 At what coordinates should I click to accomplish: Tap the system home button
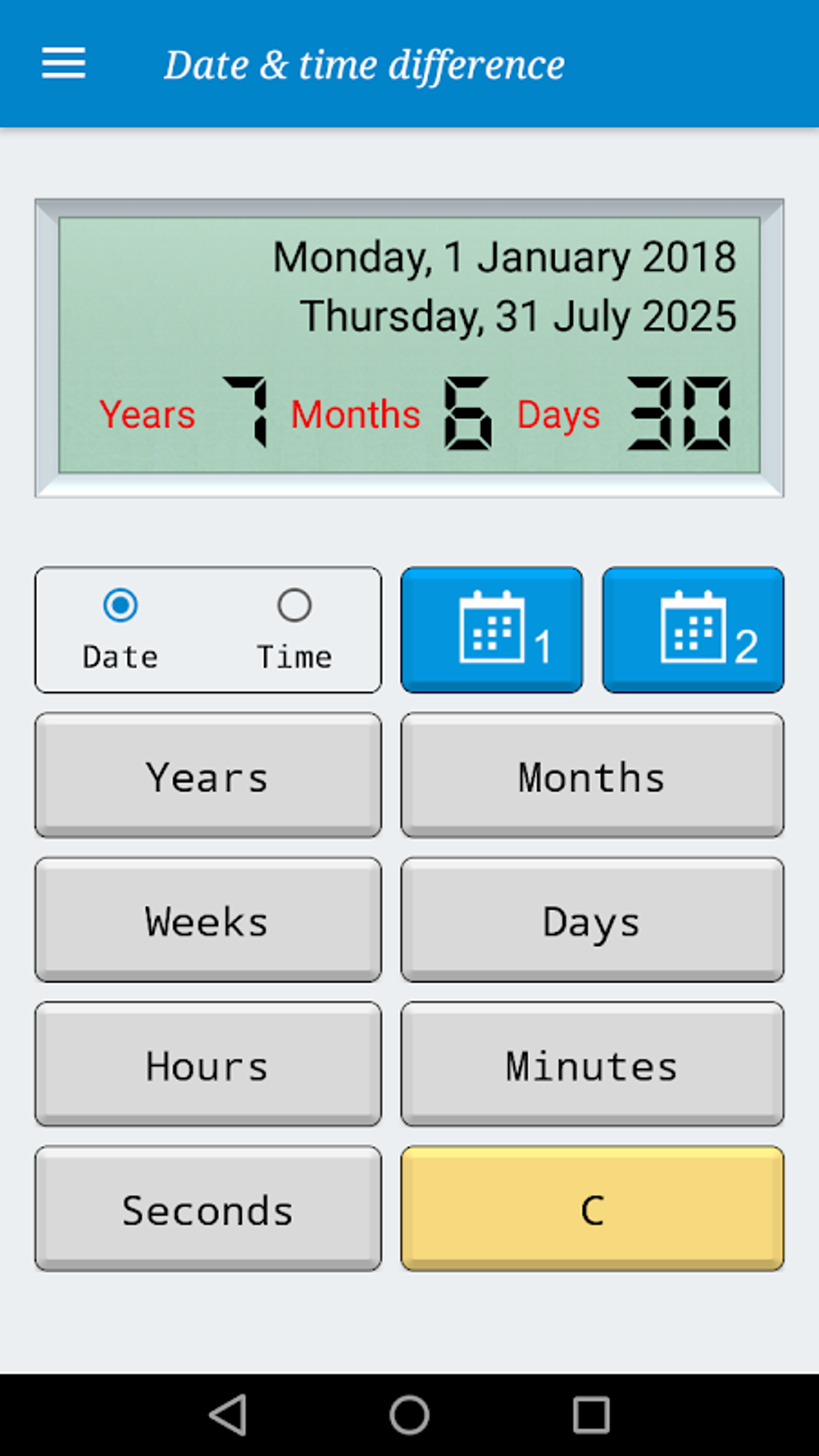coord(409,1414)
